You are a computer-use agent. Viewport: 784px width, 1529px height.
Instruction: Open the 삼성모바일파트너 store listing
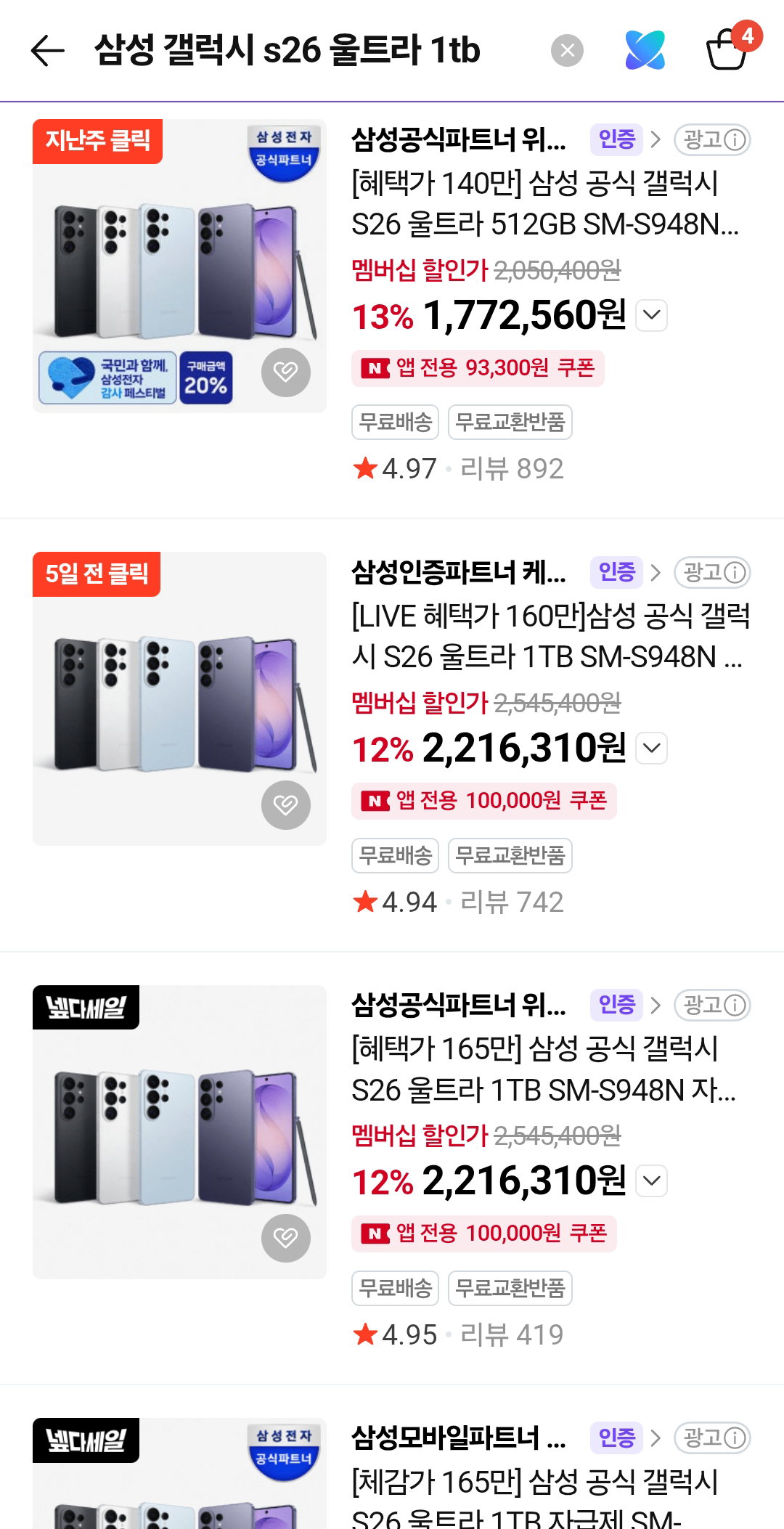[459, 1438]
